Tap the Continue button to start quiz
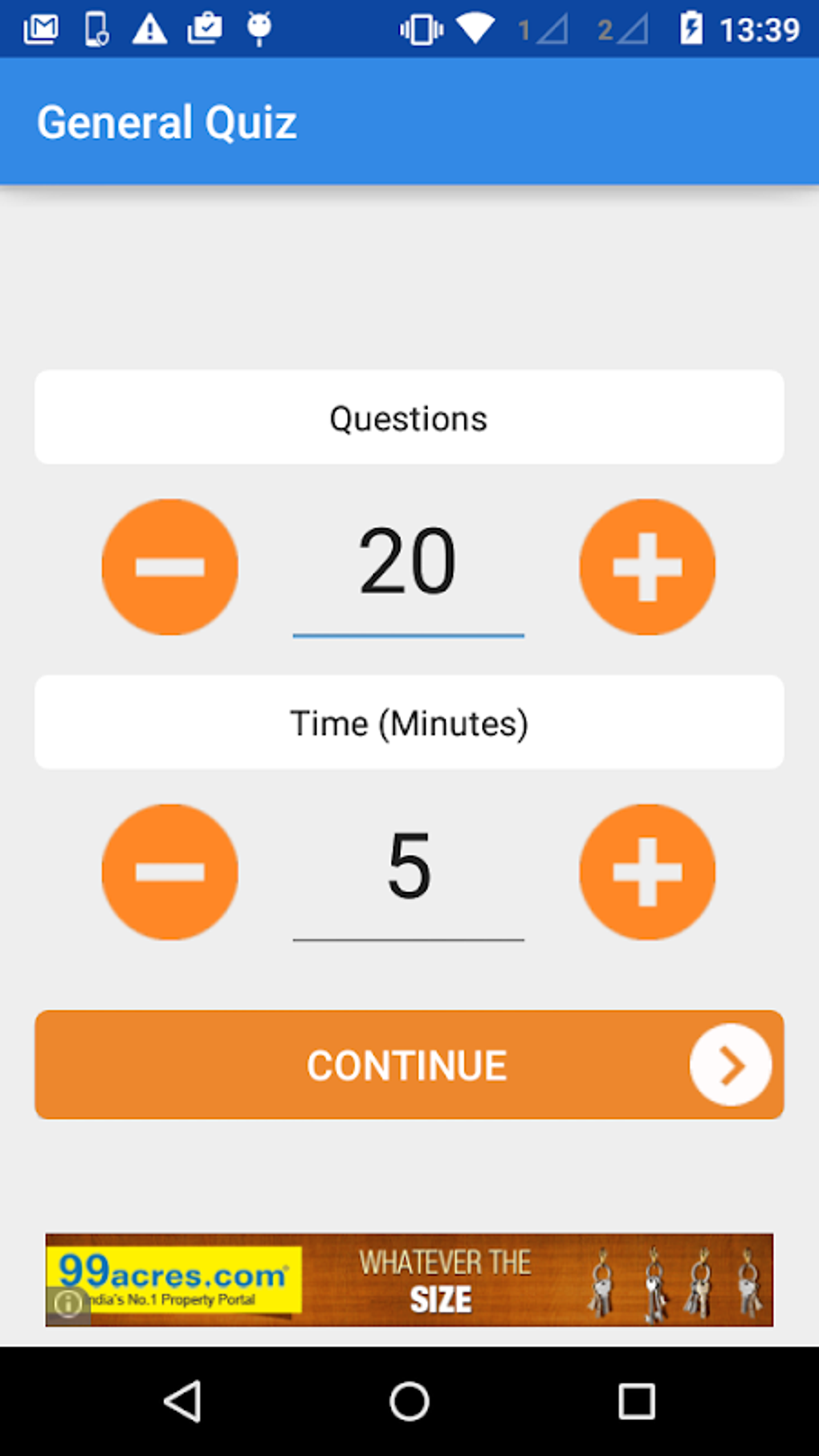 pyautogui.click(x=409, y=1065)
